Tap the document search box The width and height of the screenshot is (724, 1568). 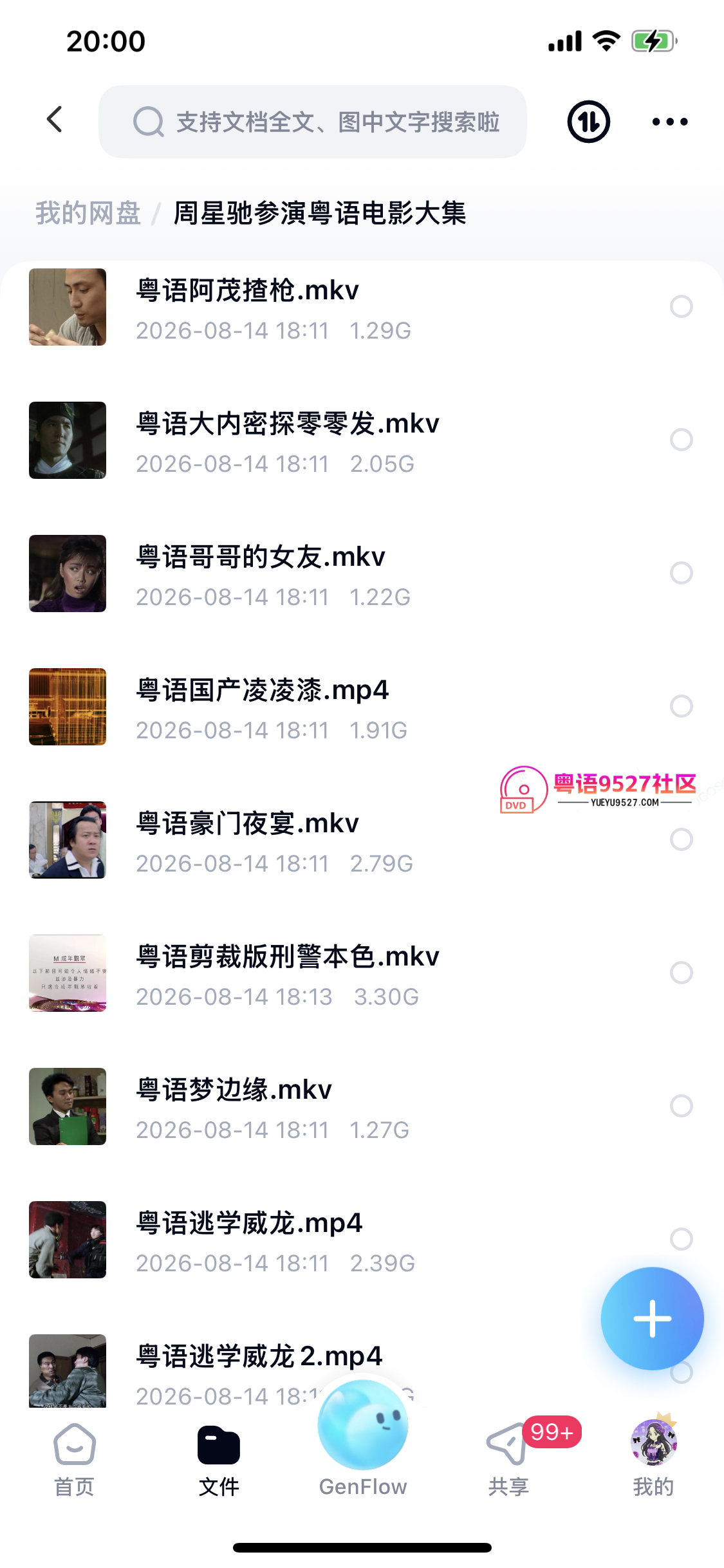313,122
